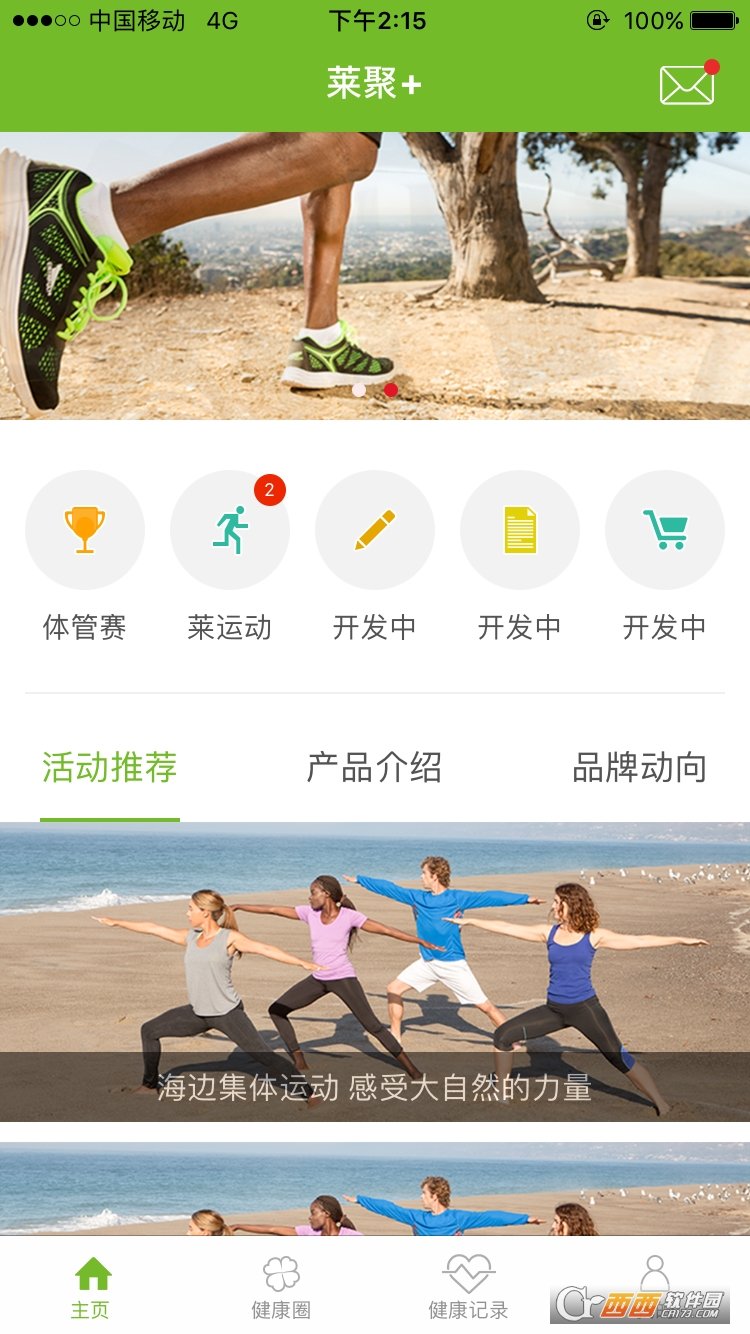Switch to 品牌动向 tab
This screenshot has height=1334, width=750.
(640, 768)
